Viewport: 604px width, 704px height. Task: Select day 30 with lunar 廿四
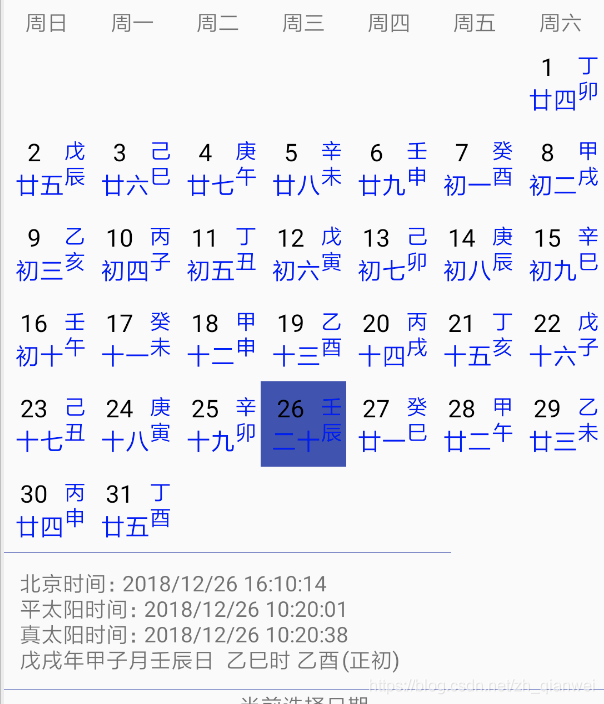point(47,509)
